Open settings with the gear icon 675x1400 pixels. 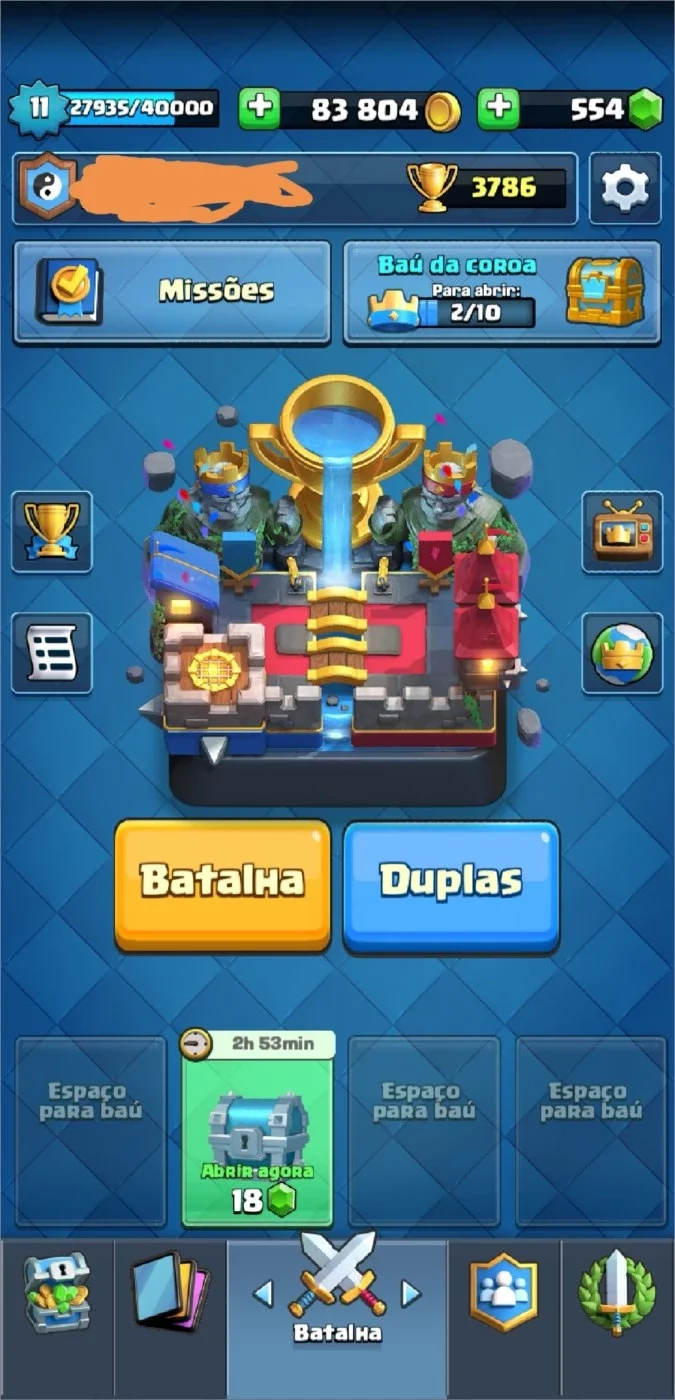click(x=625, y=188)
